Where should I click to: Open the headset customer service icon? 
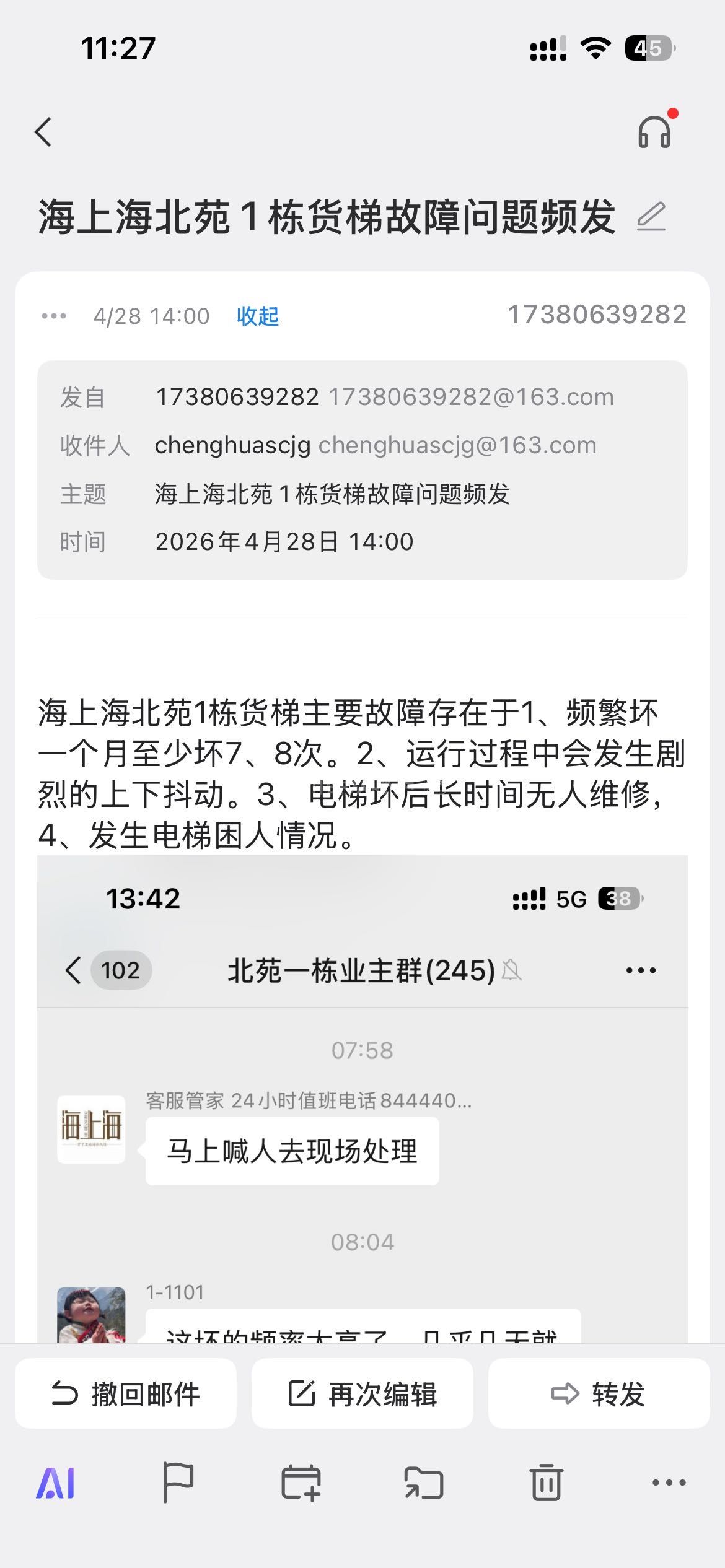[654, 131]
